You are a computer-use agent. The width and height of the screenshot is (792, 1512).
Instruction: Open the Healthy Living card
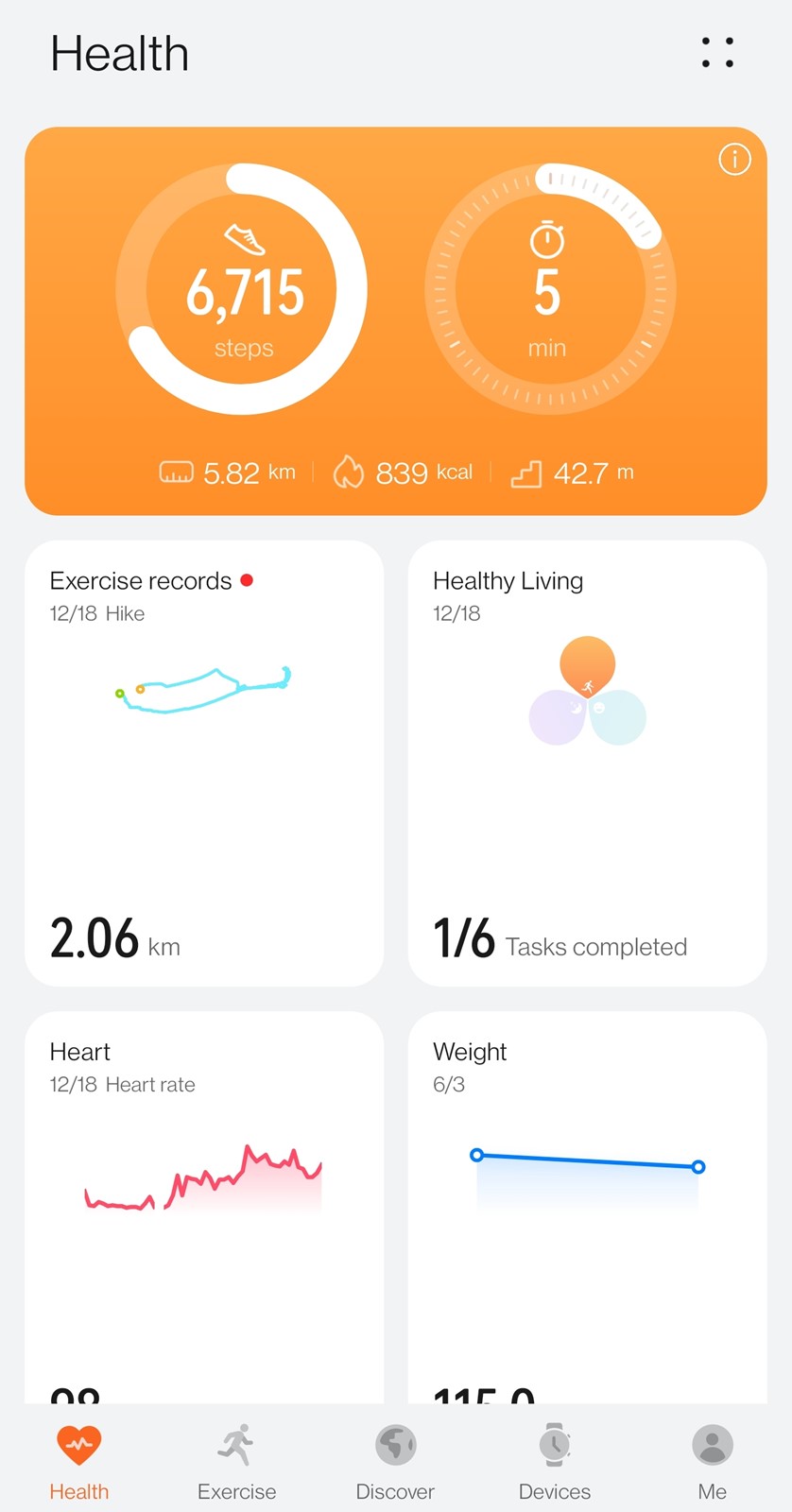(587, 764)
